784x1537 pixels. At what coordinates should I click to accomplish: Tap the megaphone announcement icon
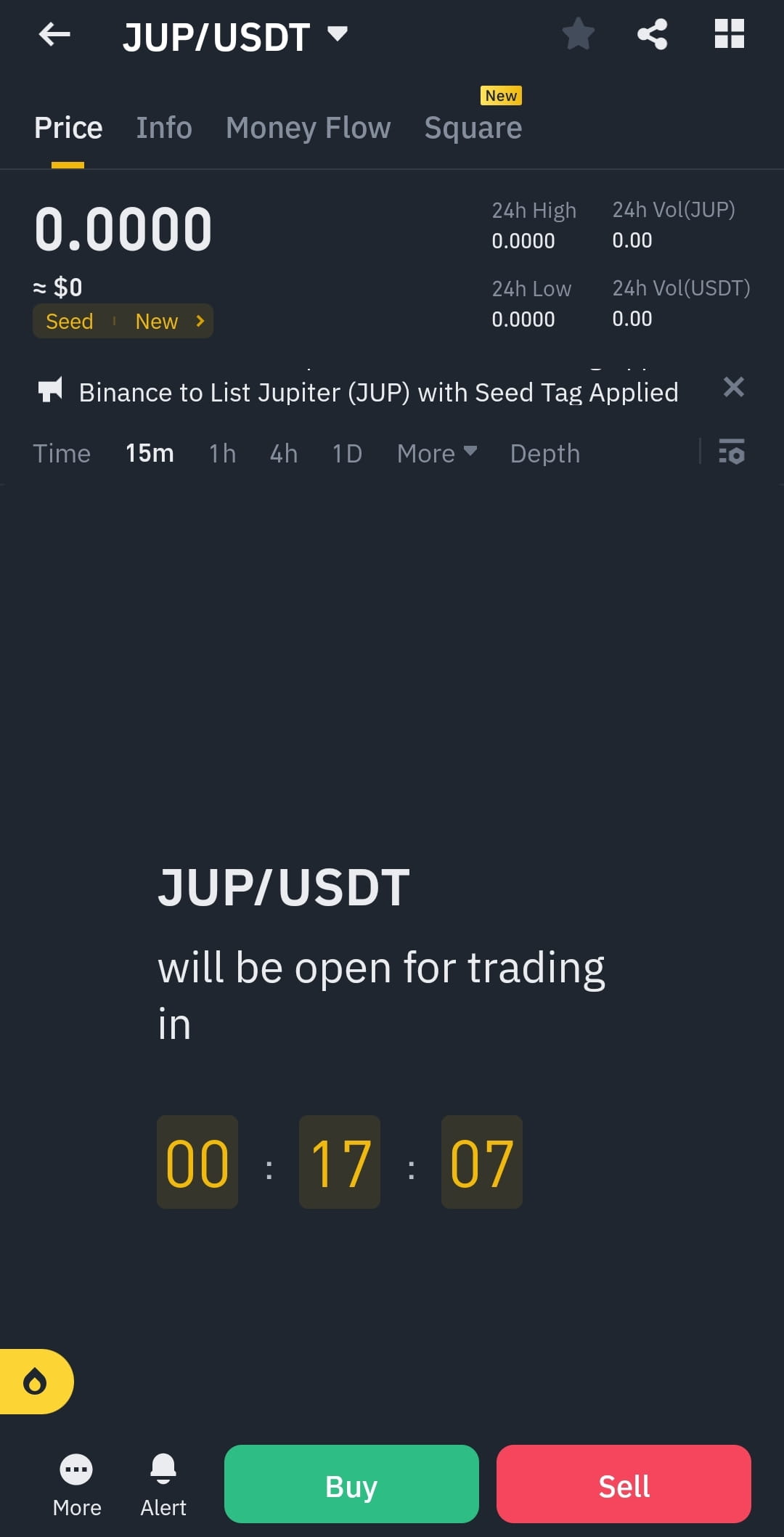(x=49, y=391)
